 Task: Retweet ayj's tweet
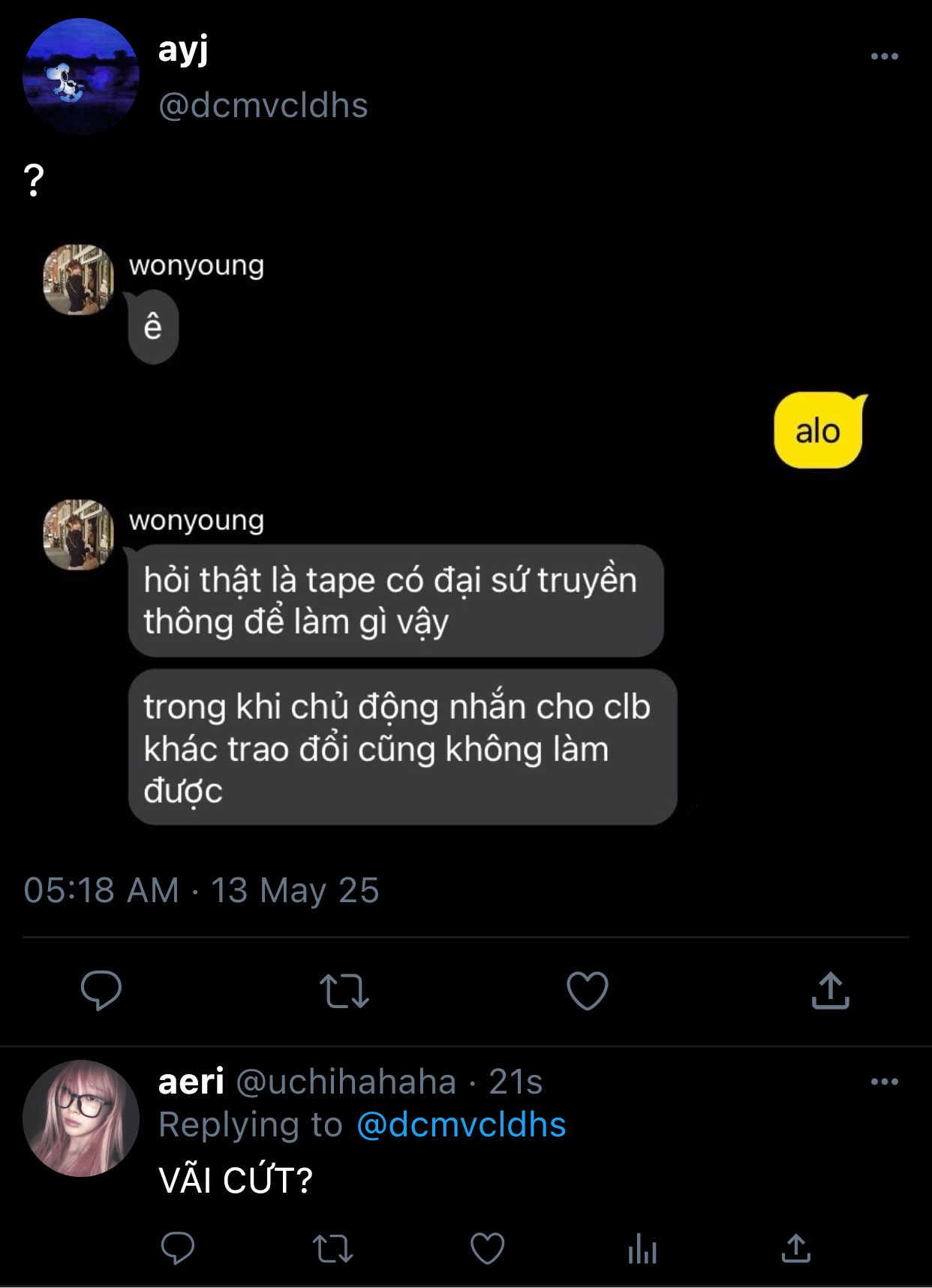pyautogui.click(x=344, y=990)
